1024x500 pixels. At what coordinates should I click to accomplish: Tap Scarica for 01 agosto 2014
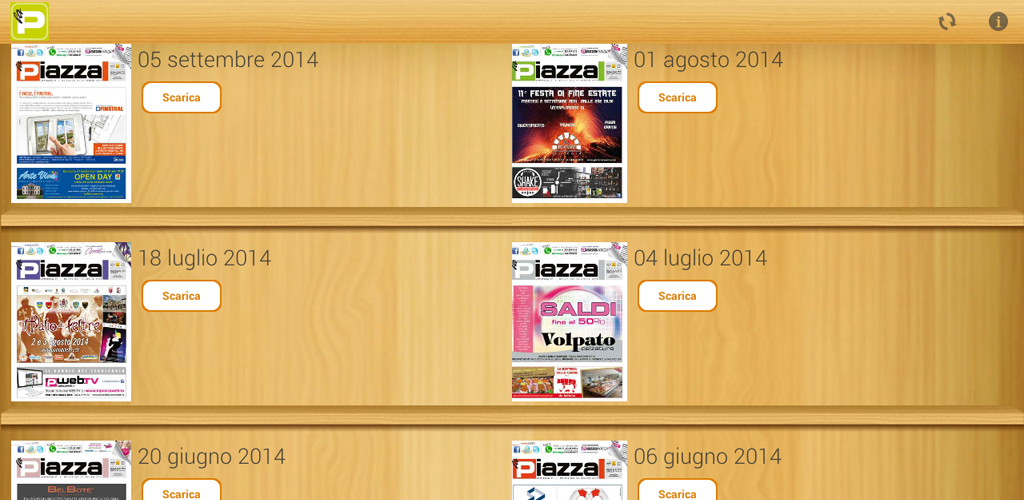677,98
